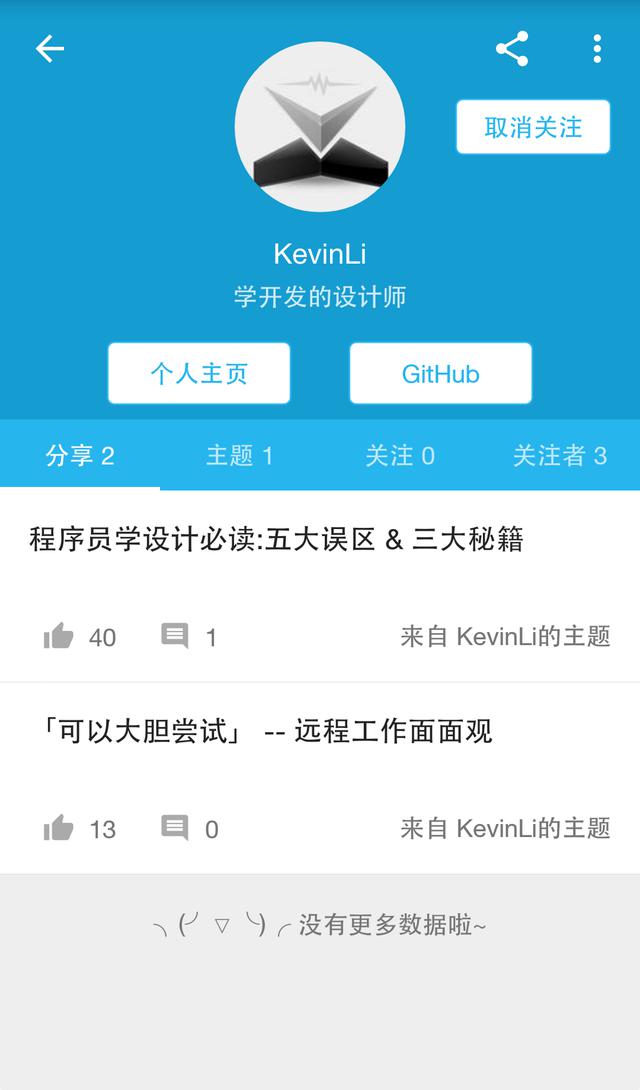This screenshot has width=640, height=1090.
Task: Like the 程序员学设计必读 post
Action: tap(59, 636)
